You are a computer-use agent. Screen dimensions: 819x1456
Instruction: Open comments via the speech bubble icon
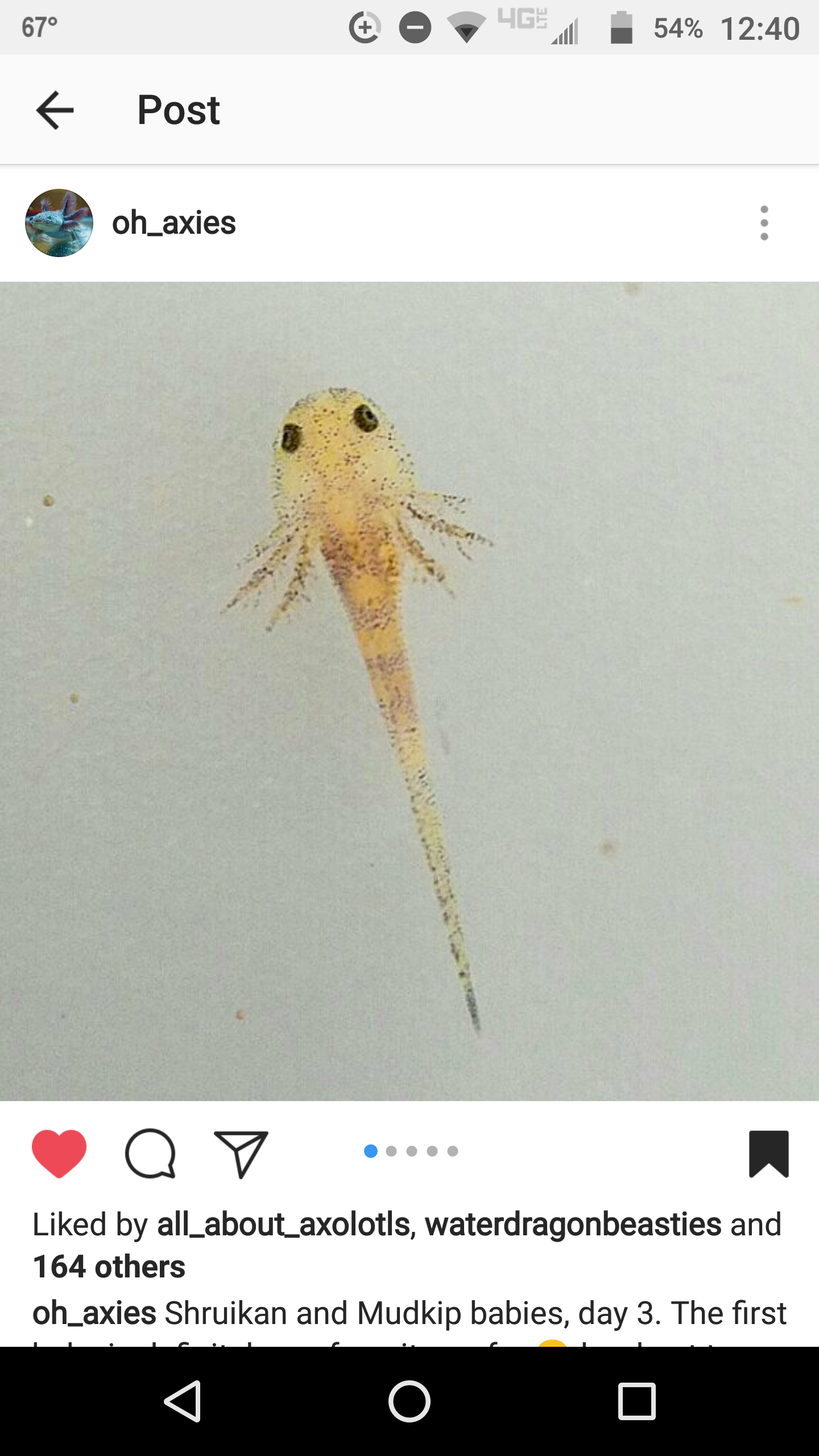click(x=150, y=1153)
